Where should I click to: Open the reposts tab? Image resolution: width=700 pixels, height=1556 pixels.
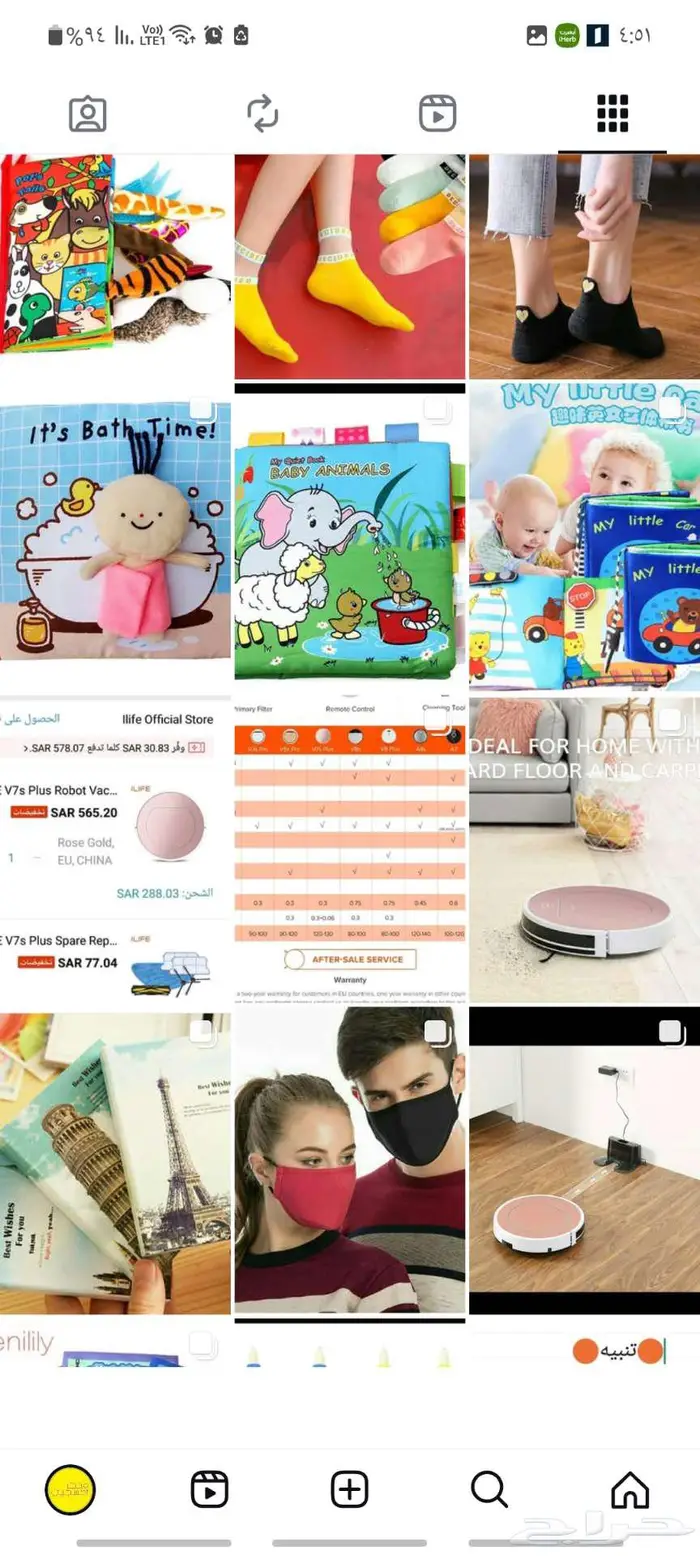pos(262,114)
